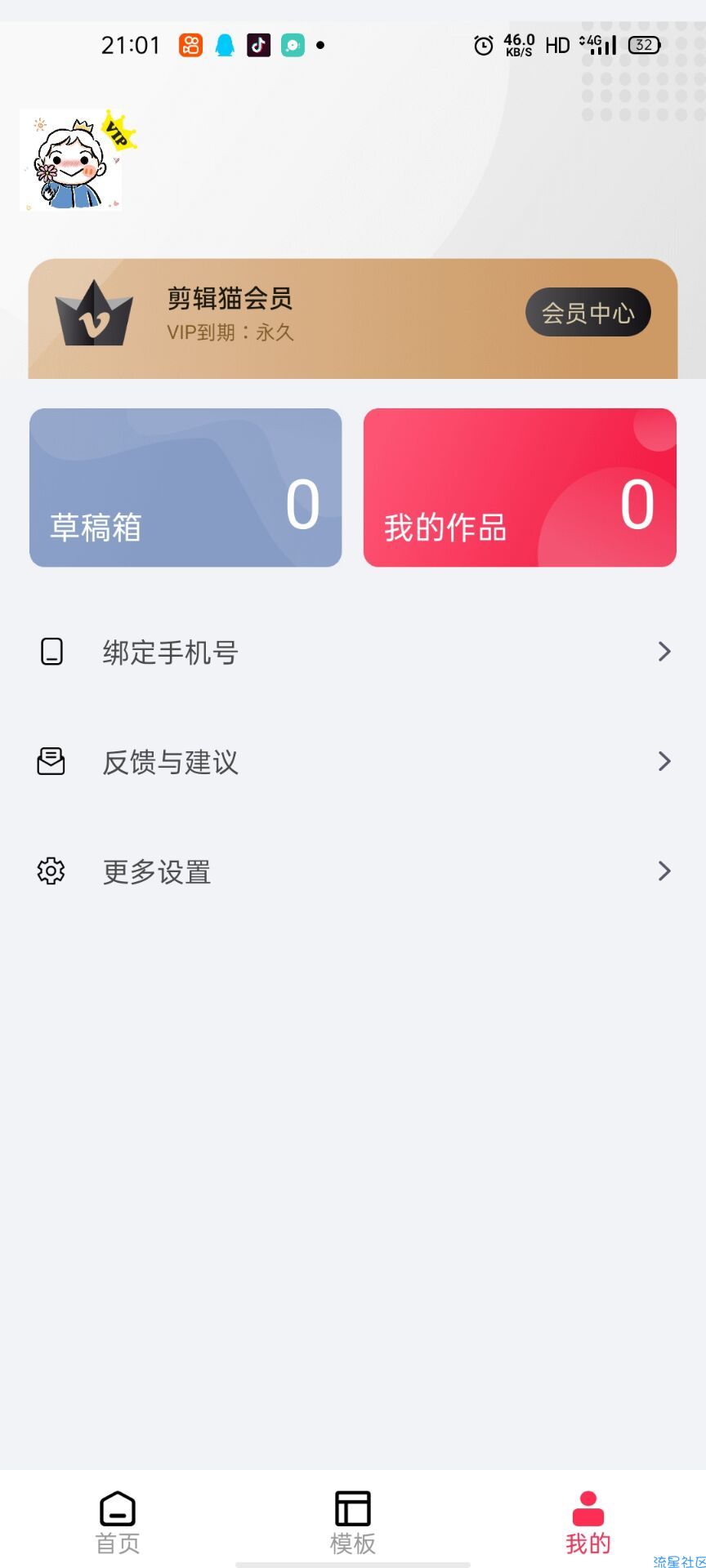Open 更多设置

click(353, 871)
